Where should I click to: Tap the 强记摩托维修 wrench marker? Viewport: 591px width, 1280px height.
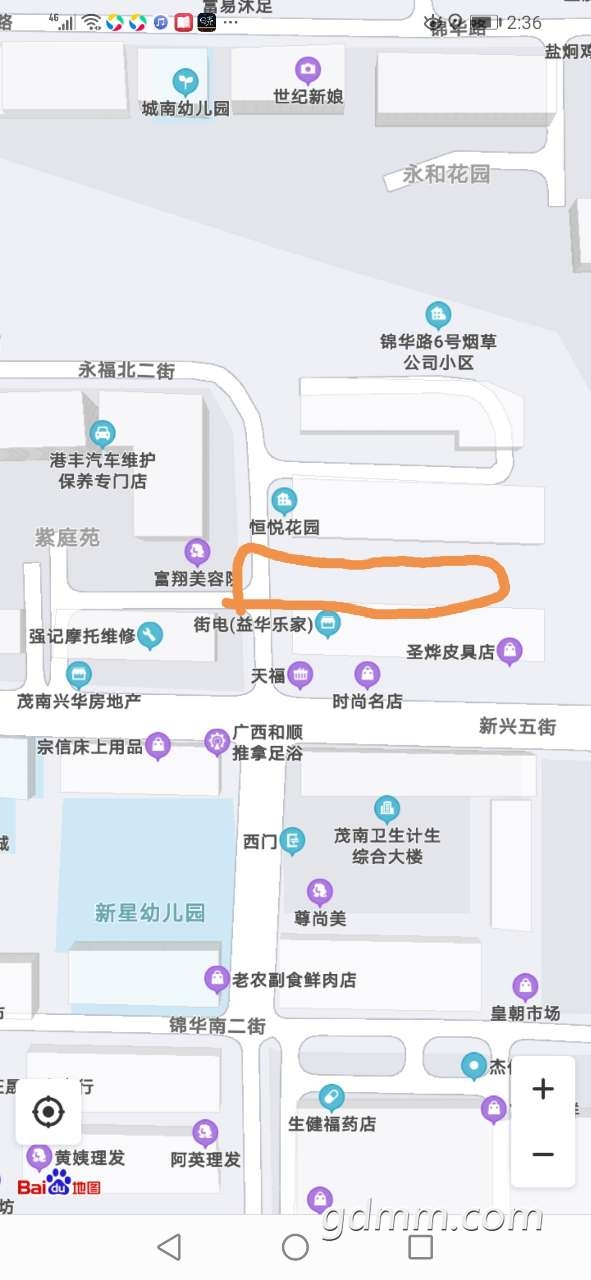(x=150, y=635)
